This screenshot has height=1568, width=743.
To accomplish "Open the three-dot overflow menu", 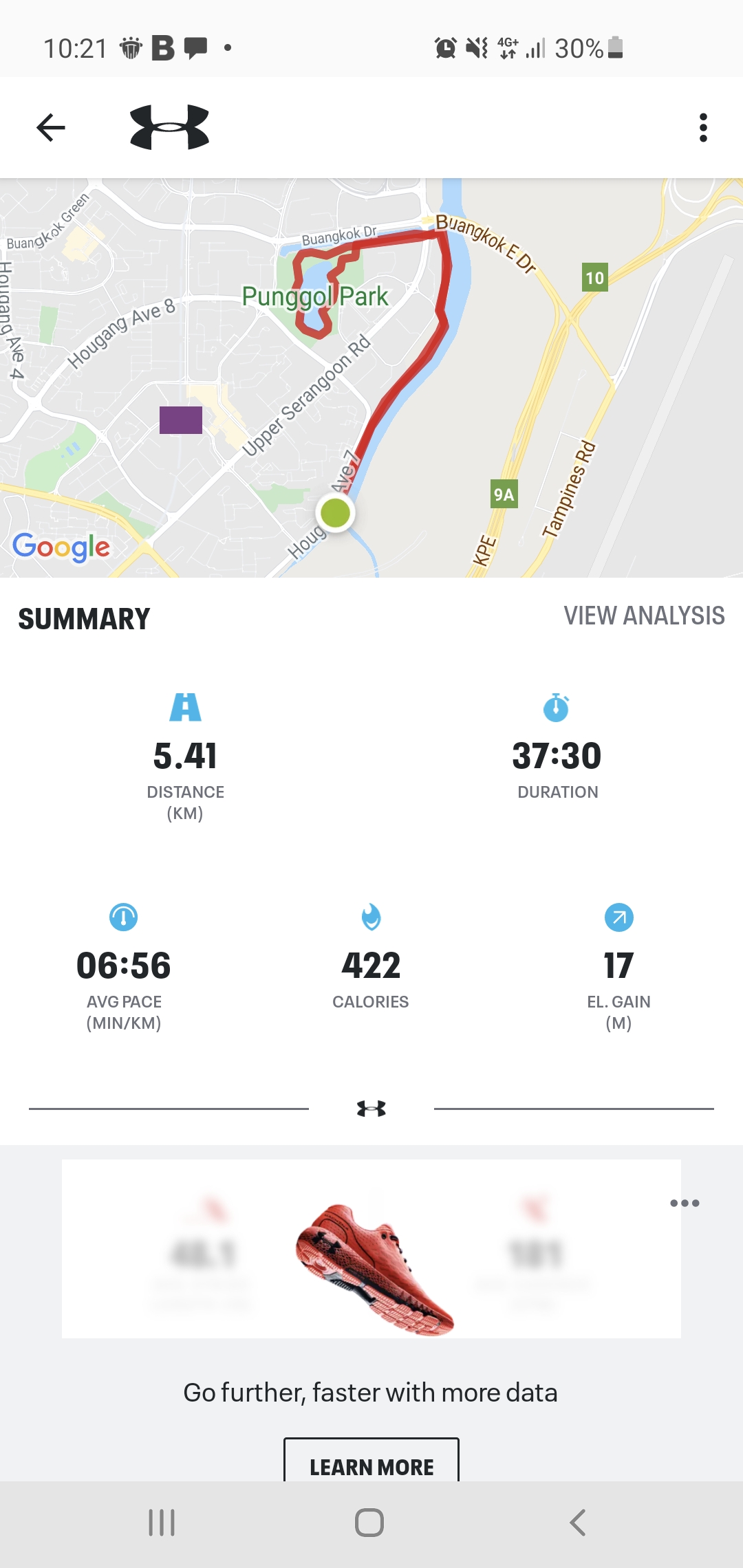I will pyautogui.click(x=702, y=127).
